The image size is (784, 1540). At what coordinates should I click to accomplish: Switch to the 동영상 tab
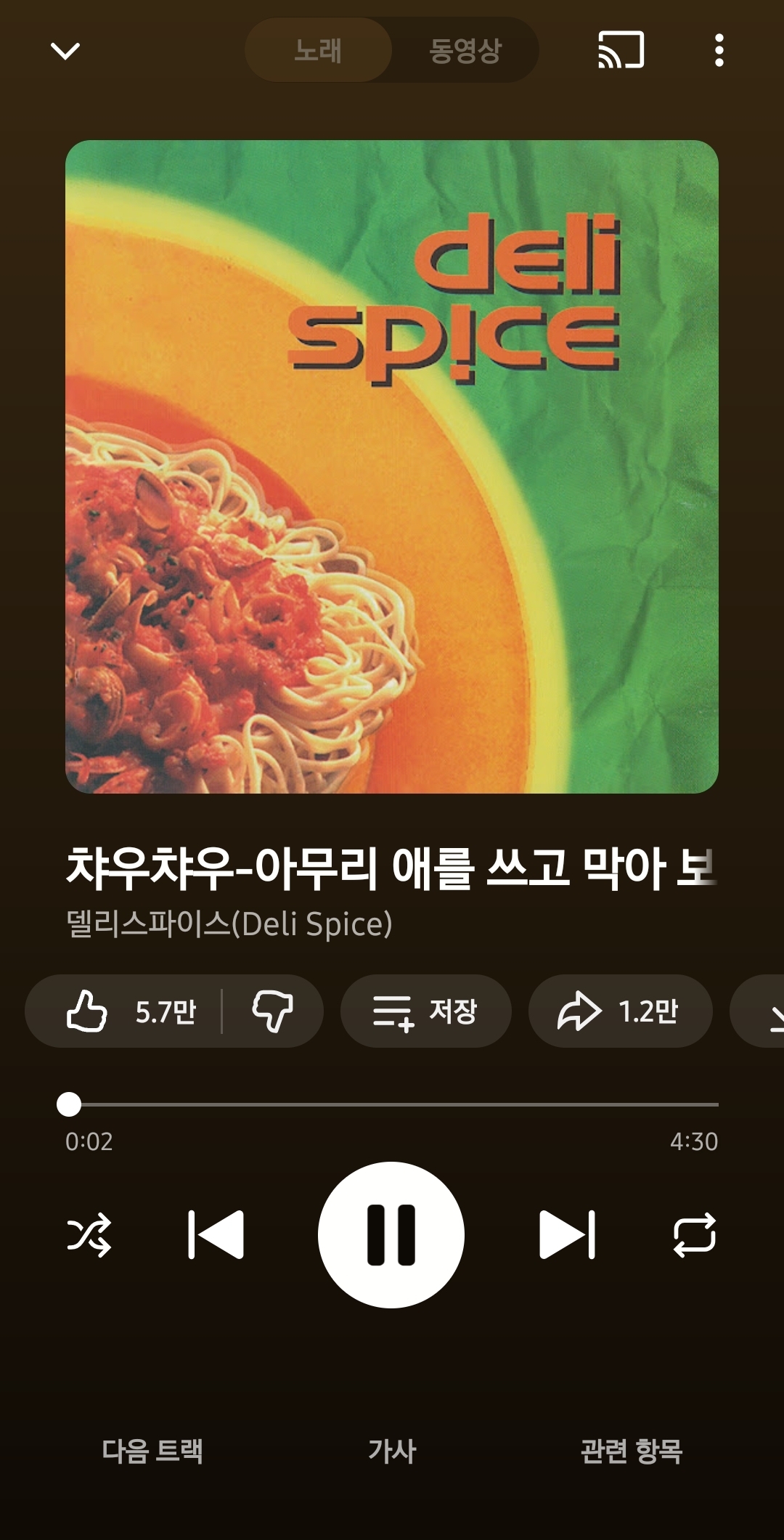(x=465, y=51)
